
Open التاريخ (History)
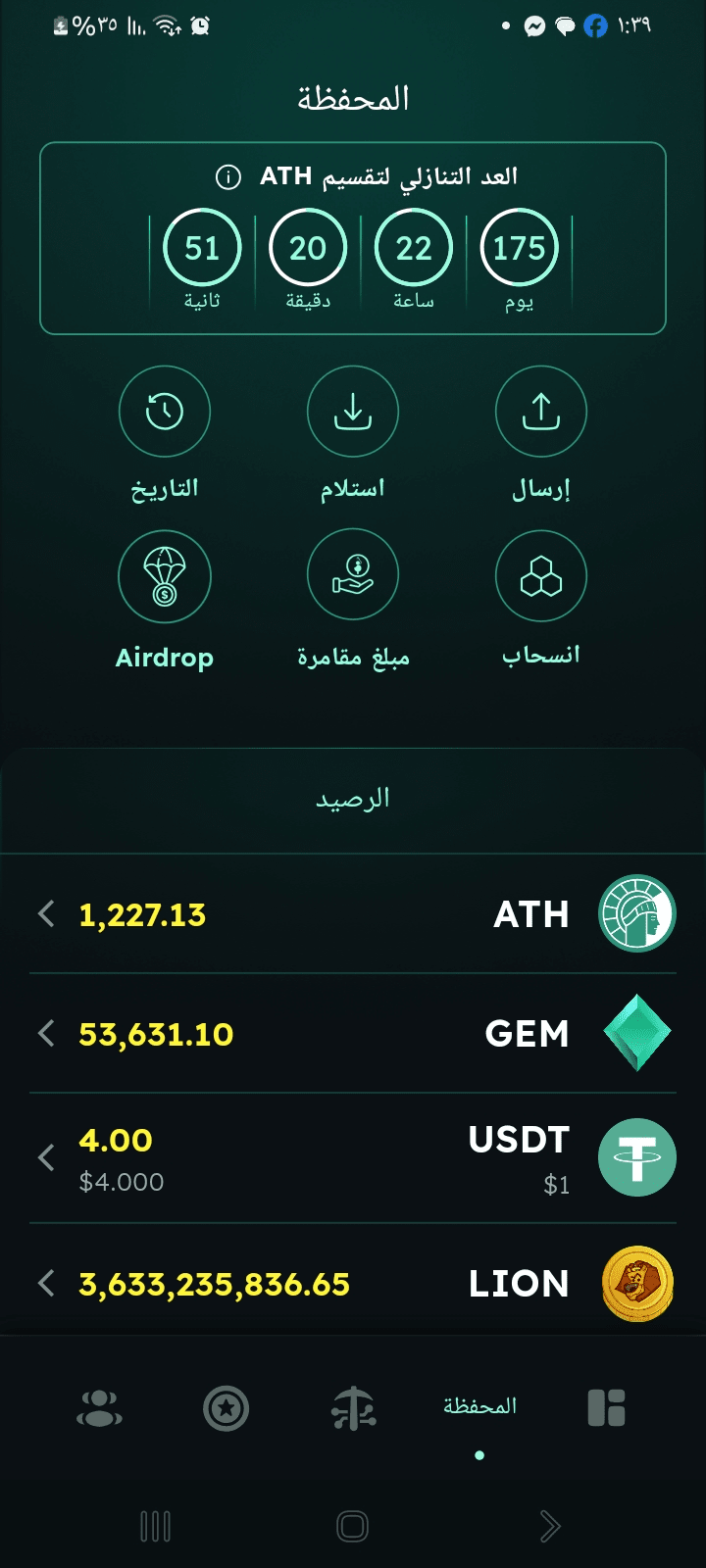click(x=165, y=412)
